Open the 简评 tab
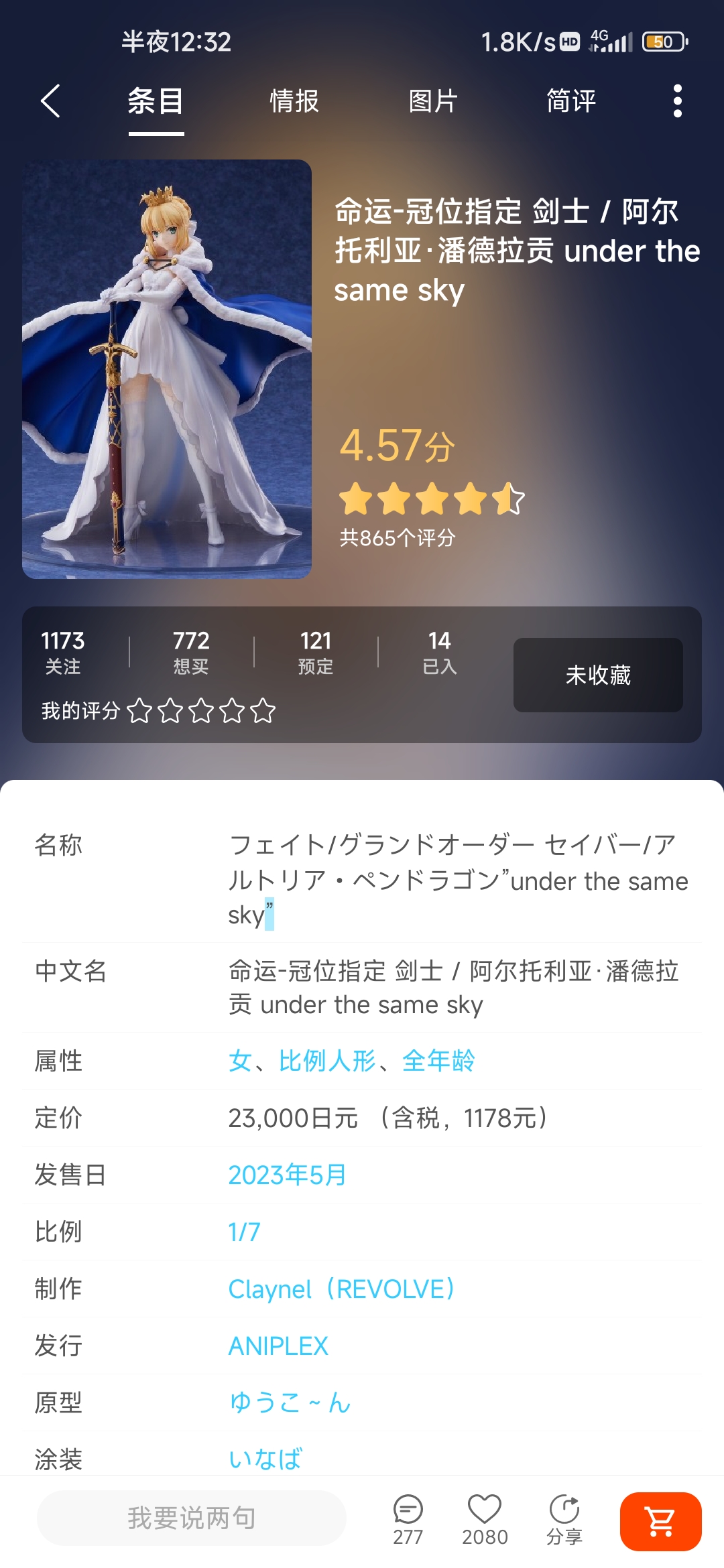The width and height of the screenshot is (724, 1568). pyautogui.click(x=571, y=101)
